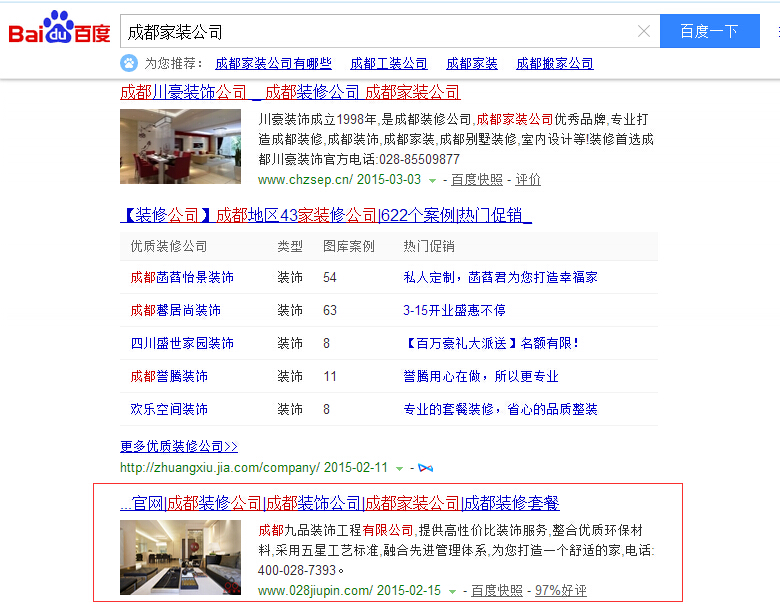
Task: Open the 欢乐空间装饰 entry
Action: (x=169, y=409)
